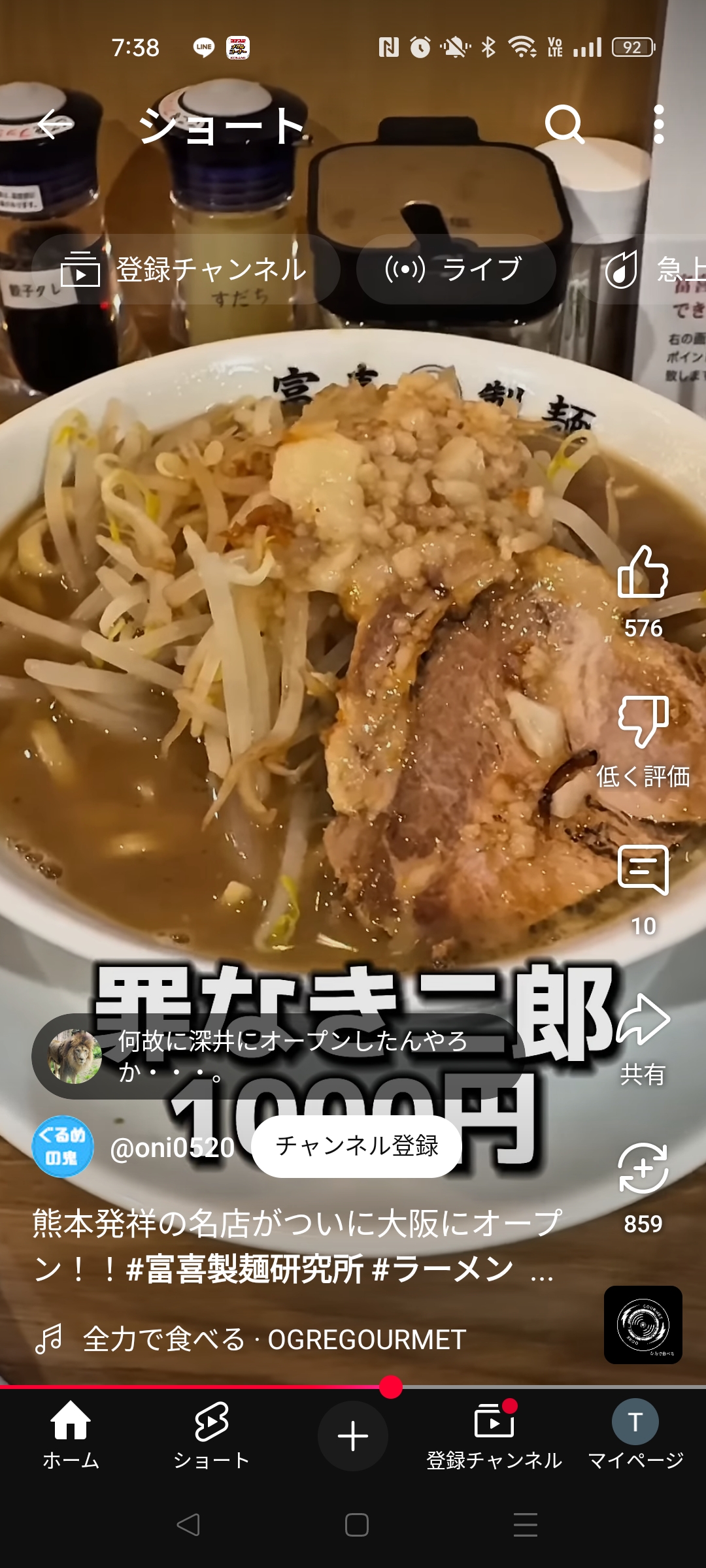
Task: Open the comments
Action: [x=643, y=872]
